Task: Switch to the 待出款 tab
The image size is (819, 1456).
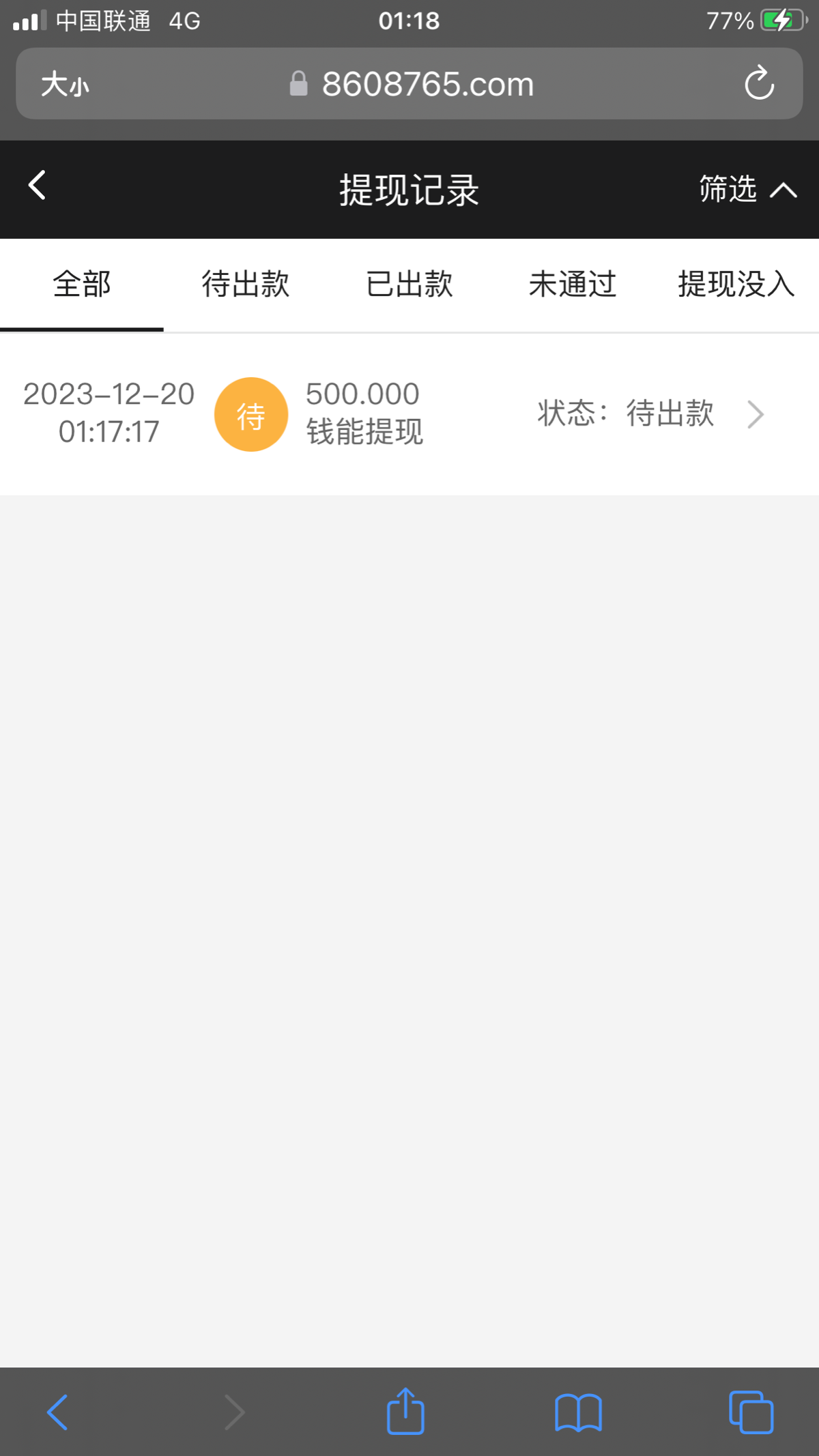Action: point(246,284)
